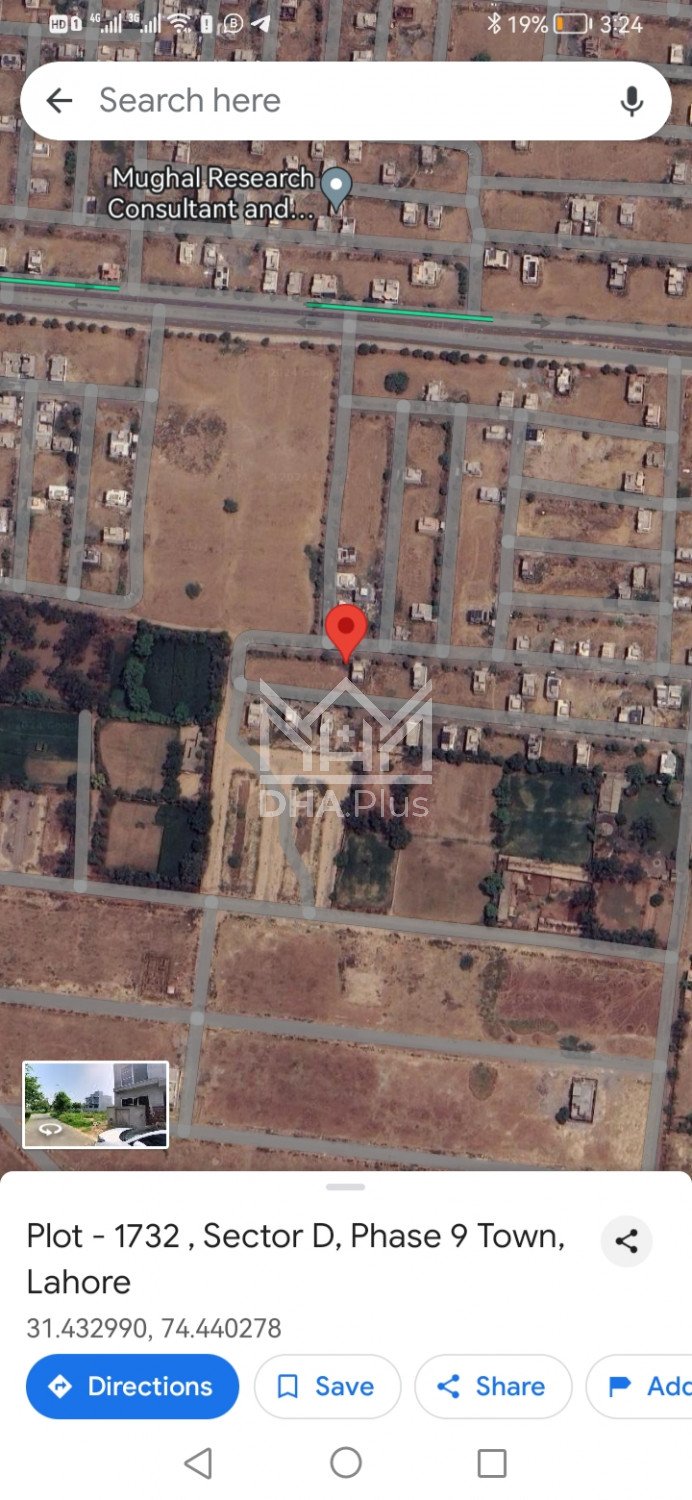Viewport: 692px width, 1500px height.
Task: Open Mughal Research Consultant map pin
Action: coord(336,187)
